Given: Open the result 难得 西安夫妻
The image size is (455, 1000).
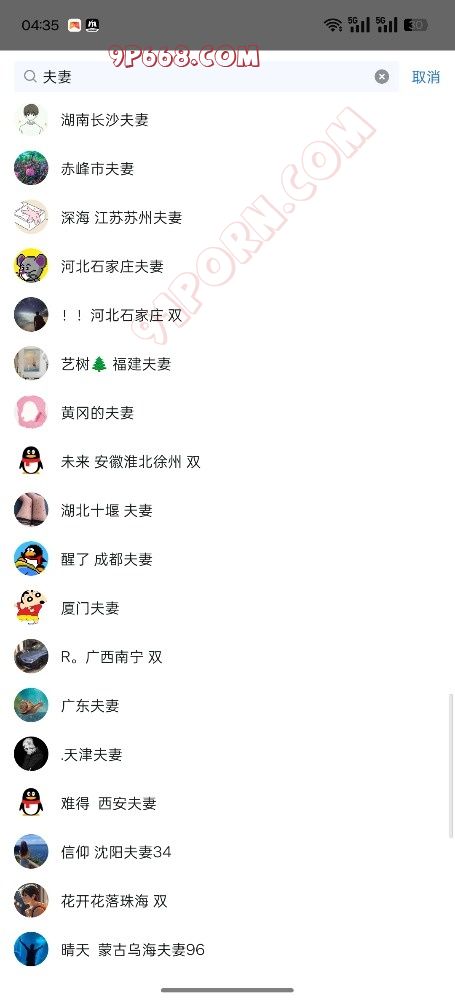Looking at the screenshot, I should 227,803.
